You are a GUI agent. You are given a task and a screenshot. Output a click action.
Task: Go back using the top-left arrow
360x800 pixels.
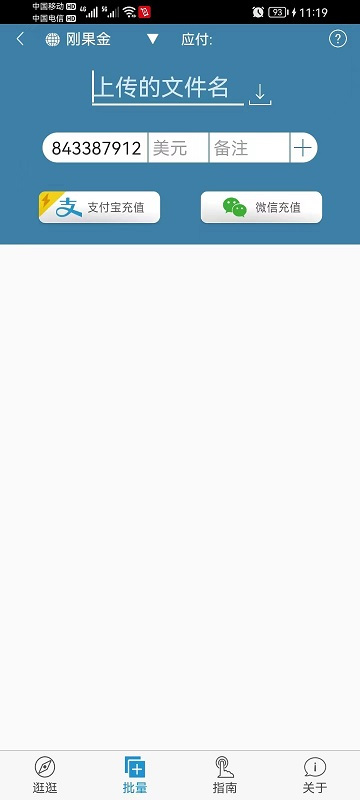[20, 39]
